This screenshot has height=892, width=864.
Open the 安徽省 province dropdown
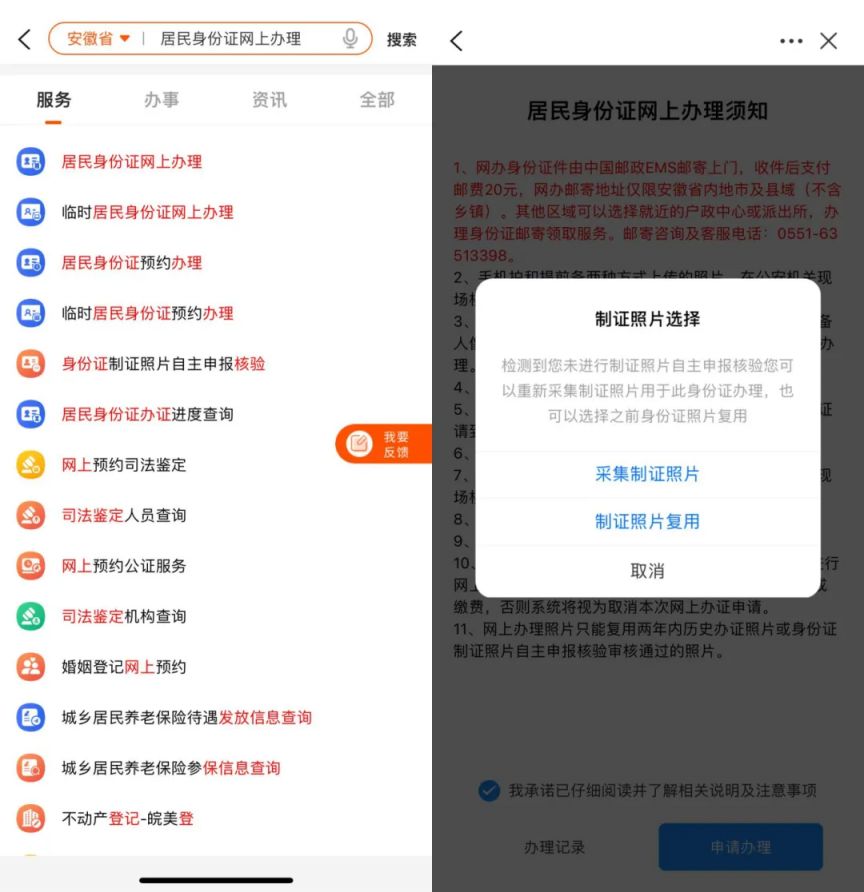point(98,39)
